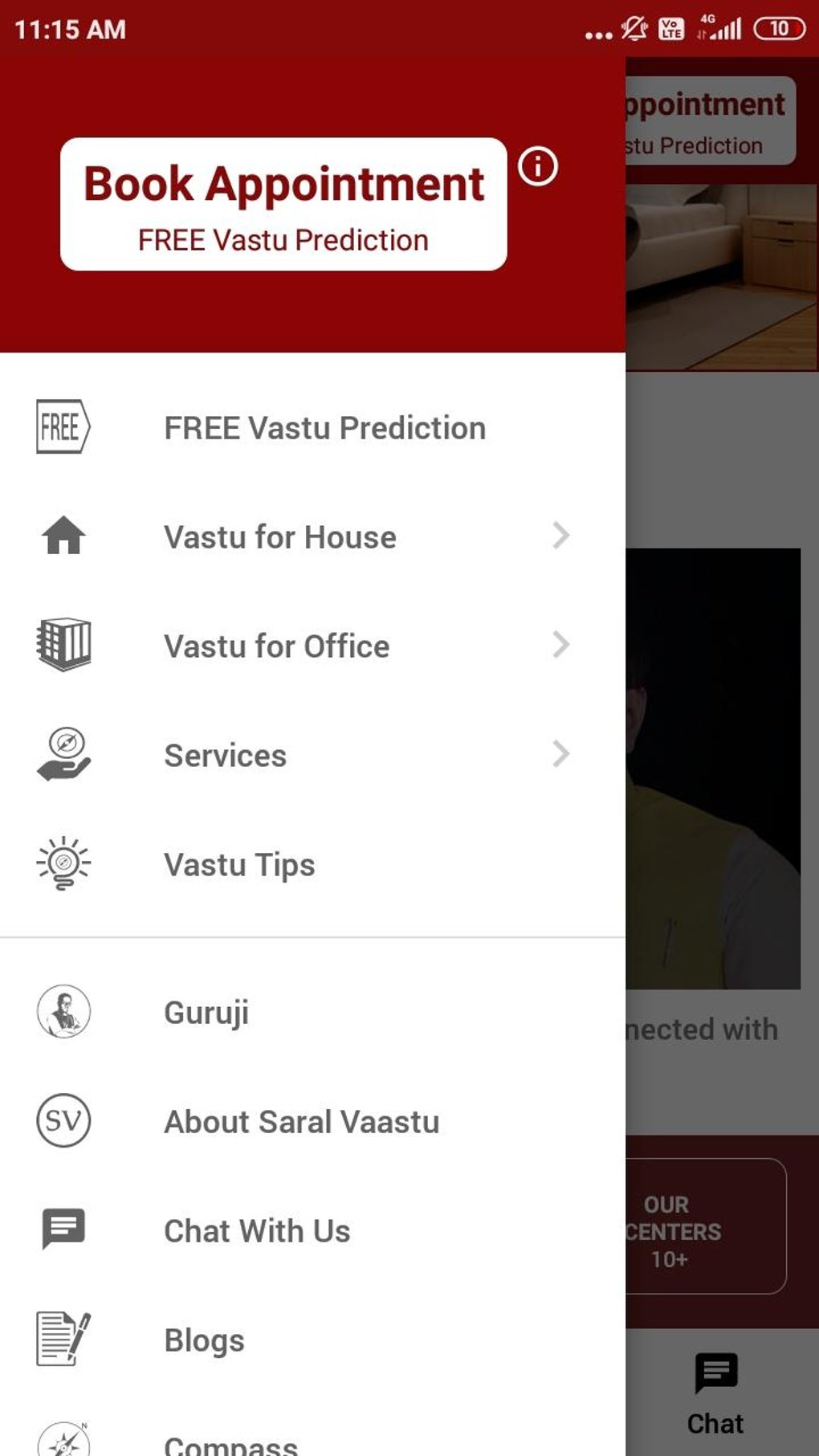Select the compass-in-hand Services icon
This screenshot has height=1456, width=819.
64,755
